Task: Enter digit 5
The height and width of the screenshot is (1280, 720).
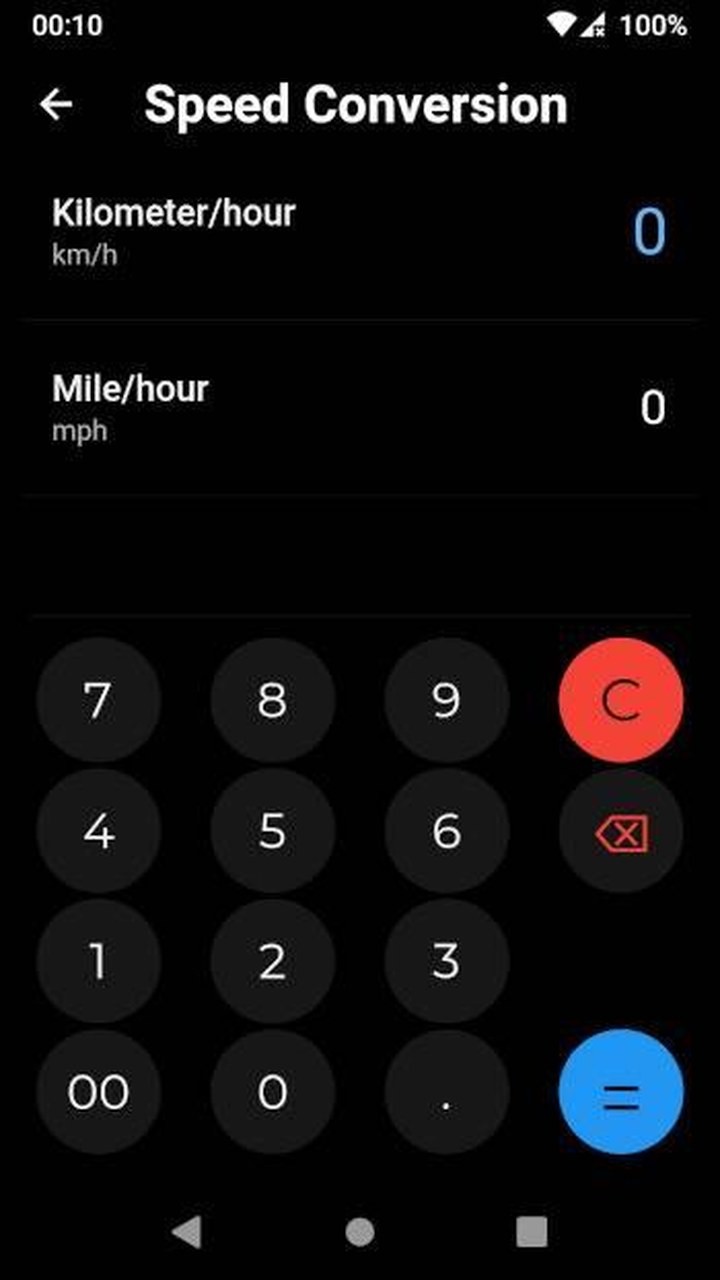Action: [272, 831]
